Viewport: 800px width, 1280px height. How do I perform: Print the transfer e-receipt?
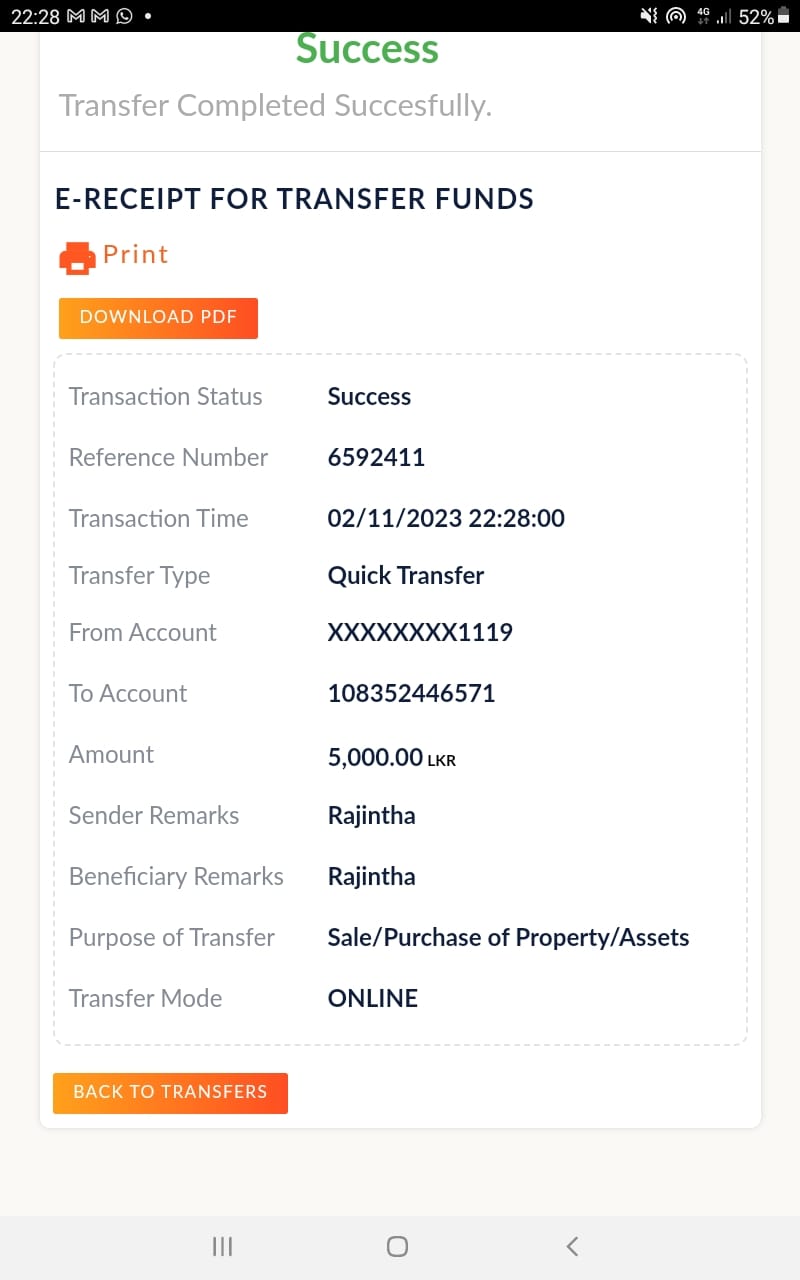click(113, 256)
